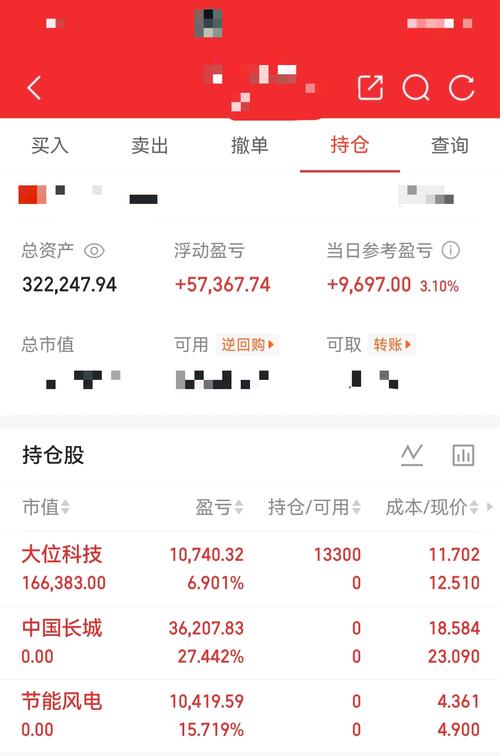Switch to the 买入 tab

click(x=50, y=145)
